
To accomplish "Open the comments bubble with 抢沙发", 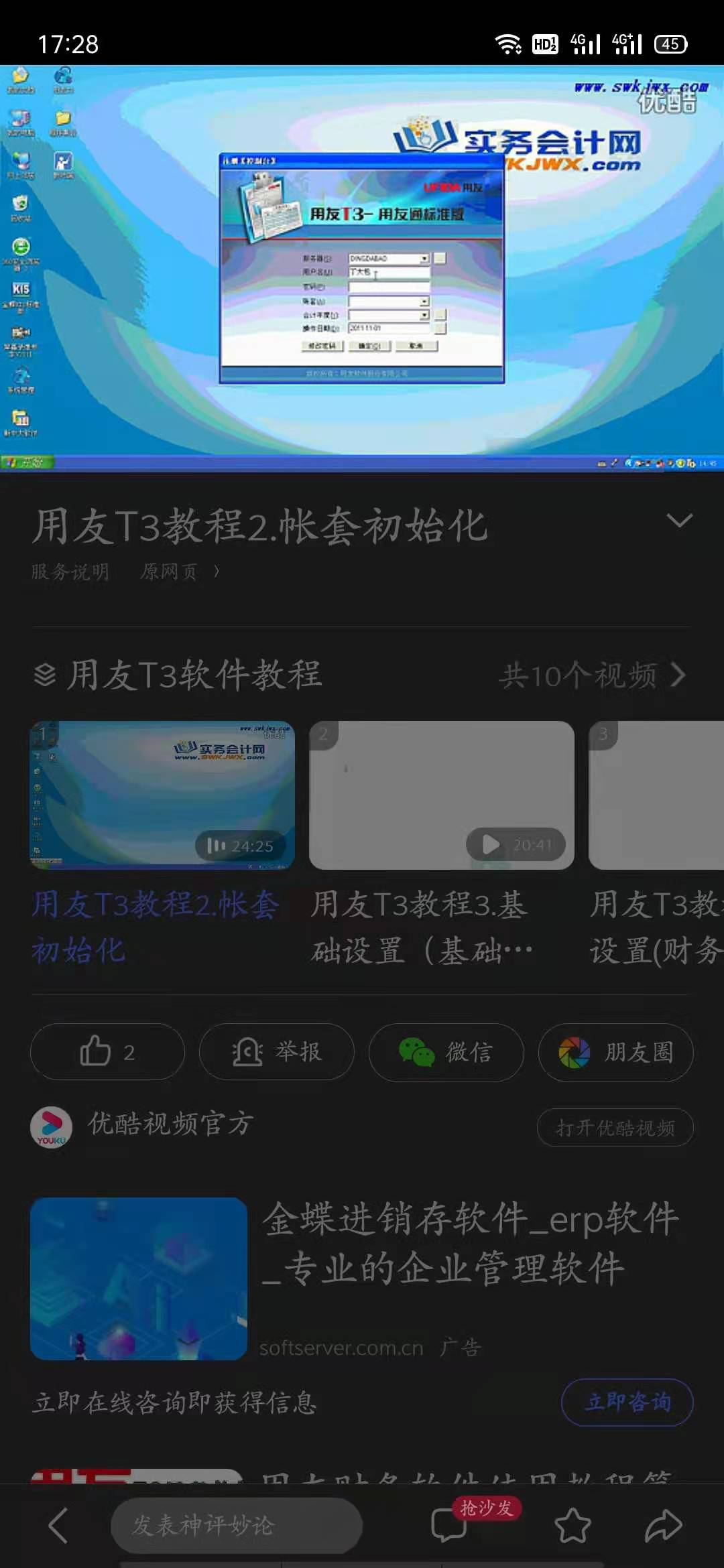I will pyautogui.click(x=449, y=1526).
